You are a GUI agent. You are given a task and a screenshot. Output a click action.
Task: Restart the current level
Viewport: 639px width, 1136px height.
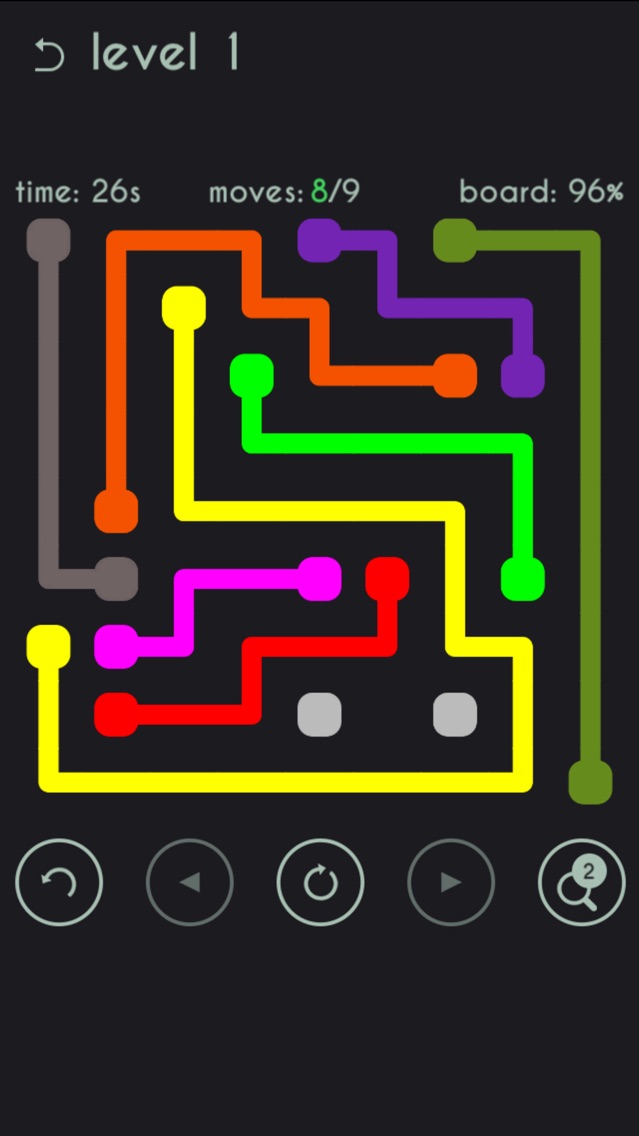pyautogui.click(x=320, y=882)
